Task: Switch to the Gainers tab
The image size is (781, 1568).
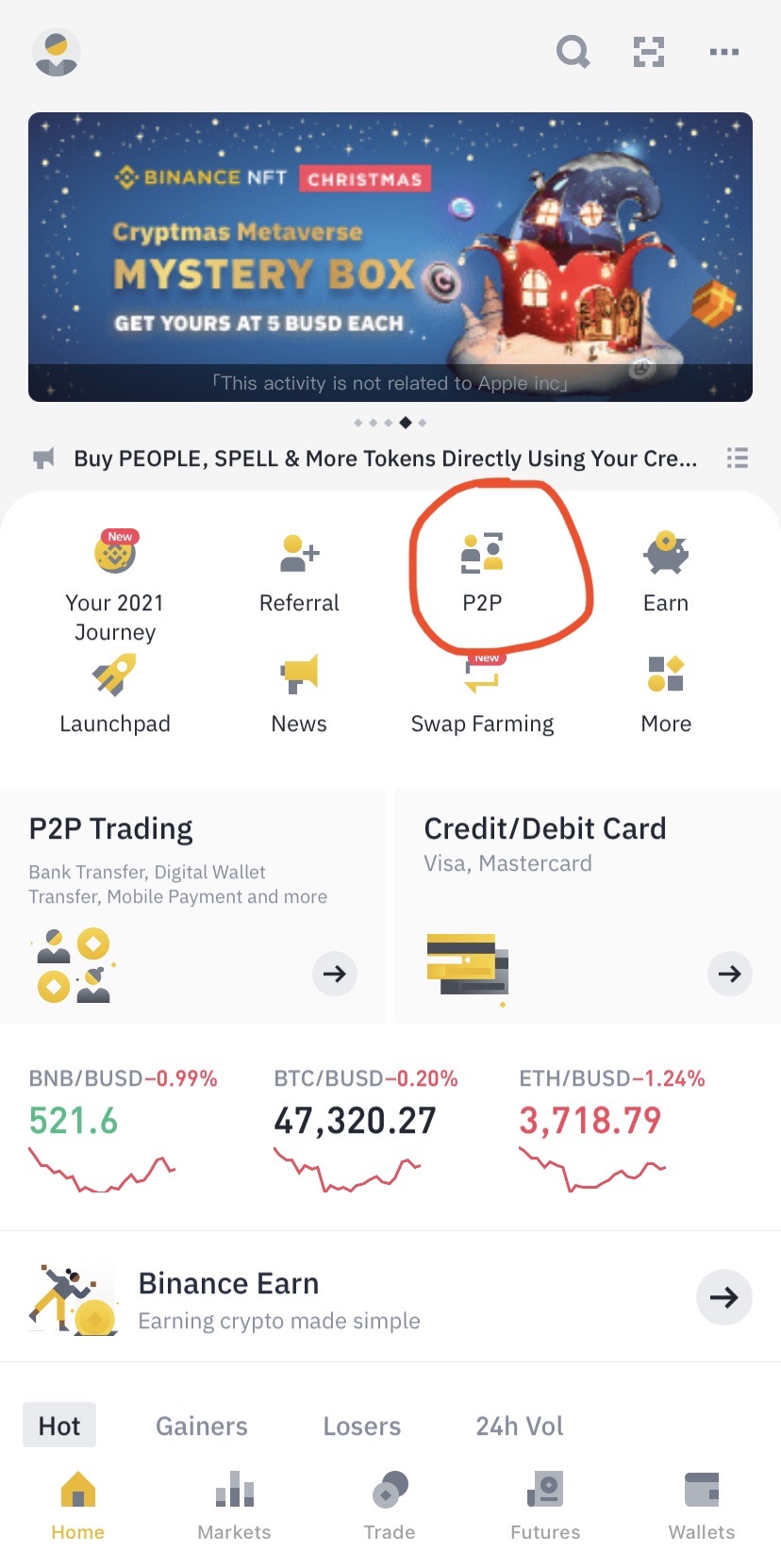Action: 202,1426
